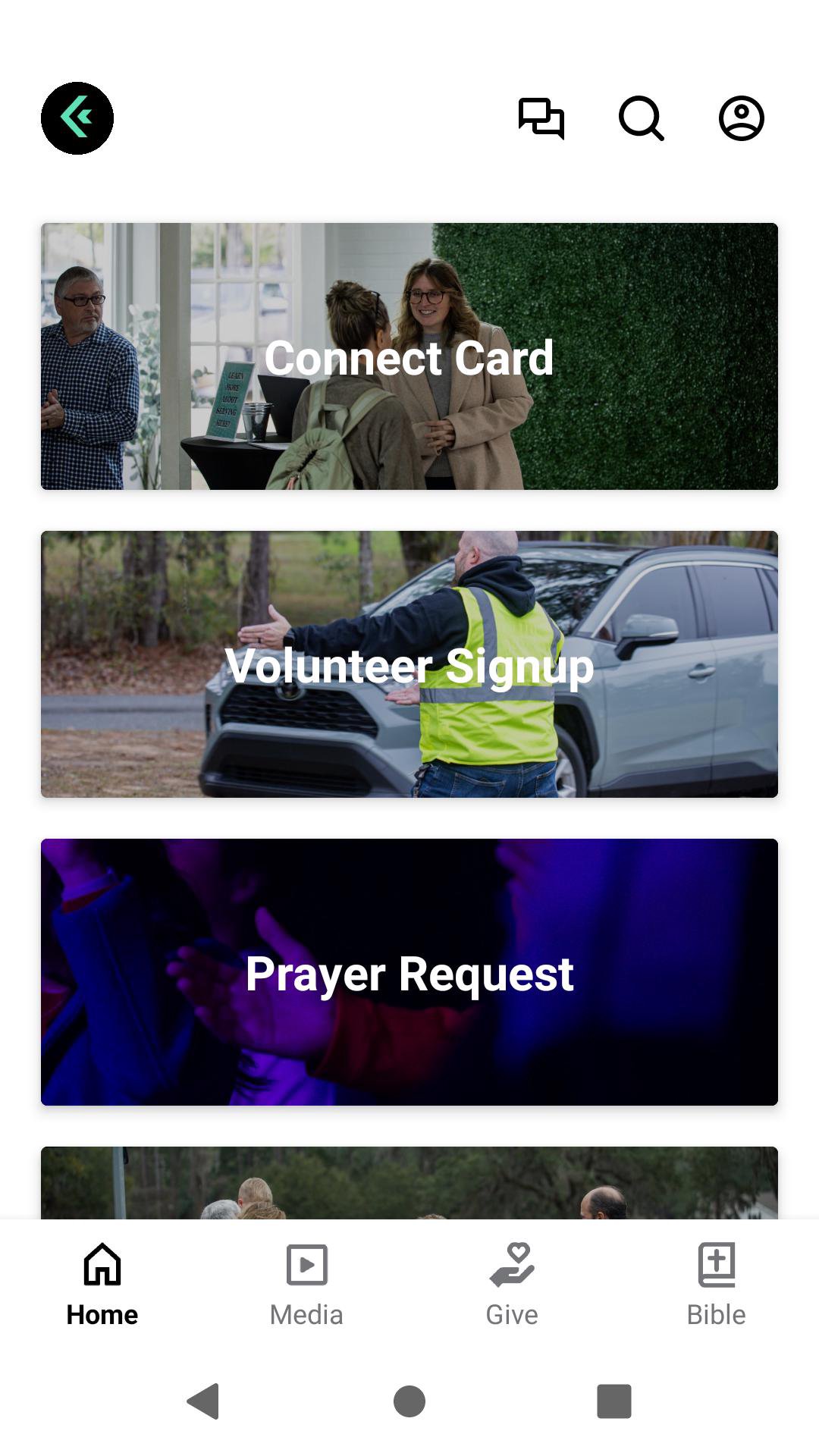Open the Connect Card tile
This screenshot has height=1456, width=819.
[x=409, y=356]
